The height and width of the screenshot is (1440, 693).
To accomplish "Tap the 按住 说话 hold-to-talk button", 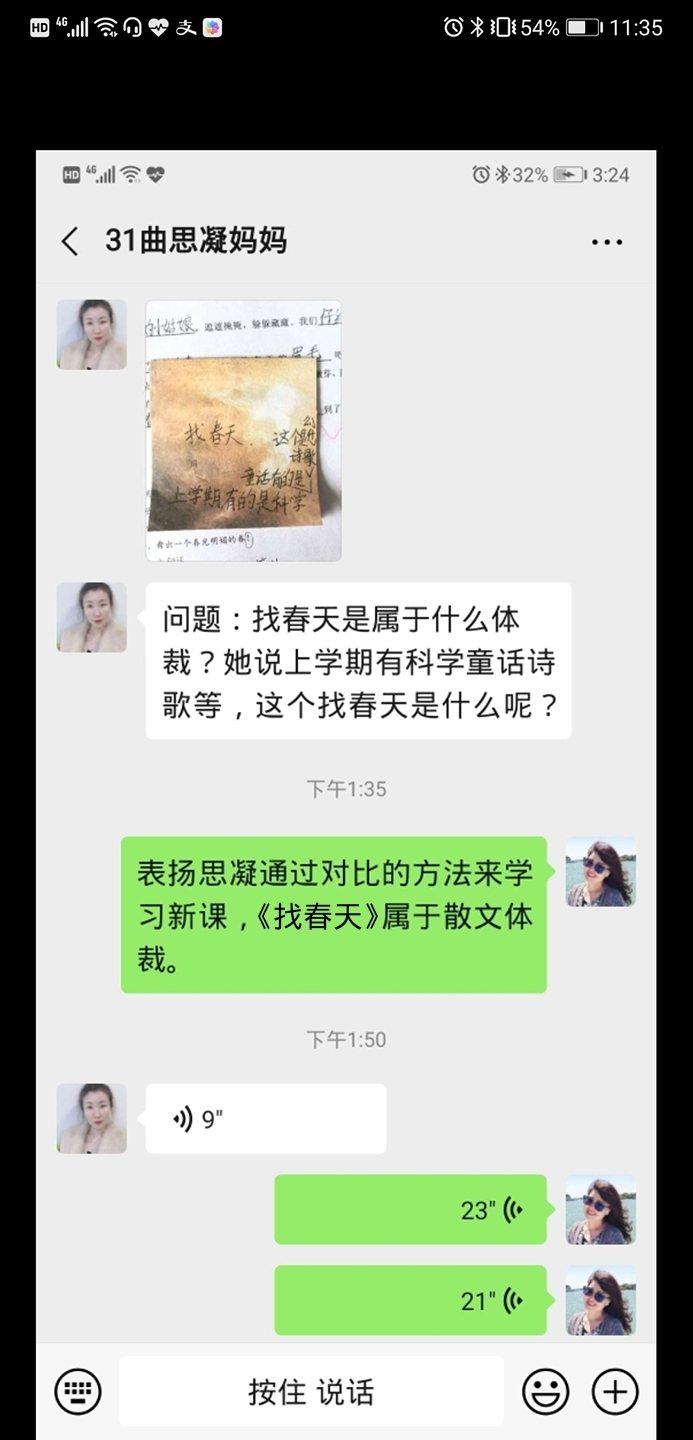I will (311, 1391).
